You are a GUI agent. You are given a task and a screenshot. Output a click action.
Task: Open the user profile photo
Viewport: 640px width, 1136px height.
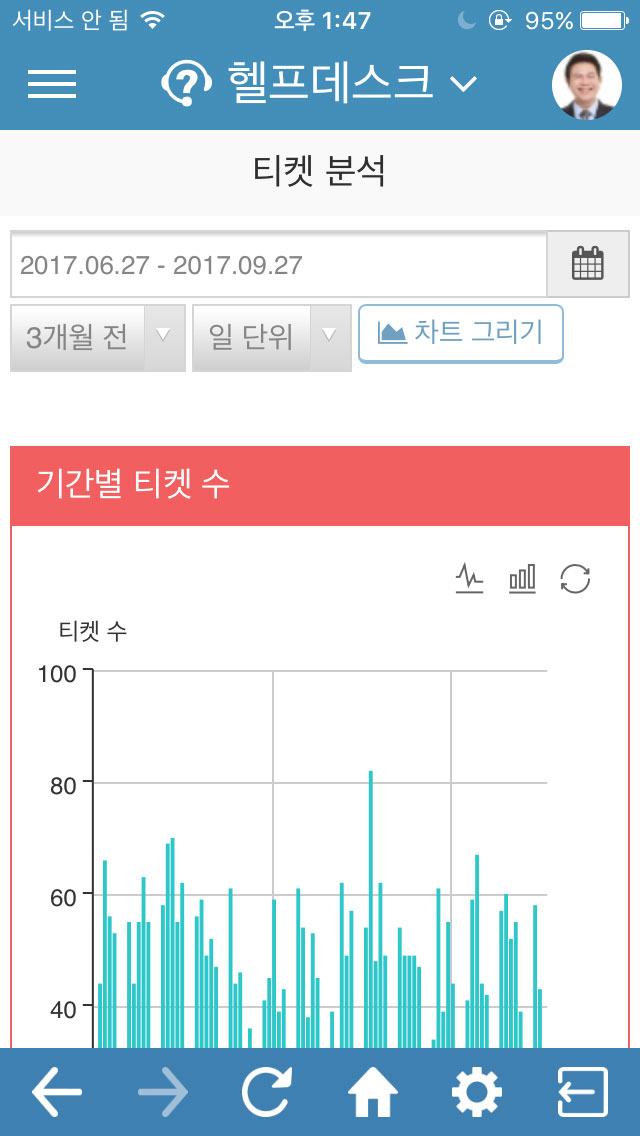[x=586, y=84]
